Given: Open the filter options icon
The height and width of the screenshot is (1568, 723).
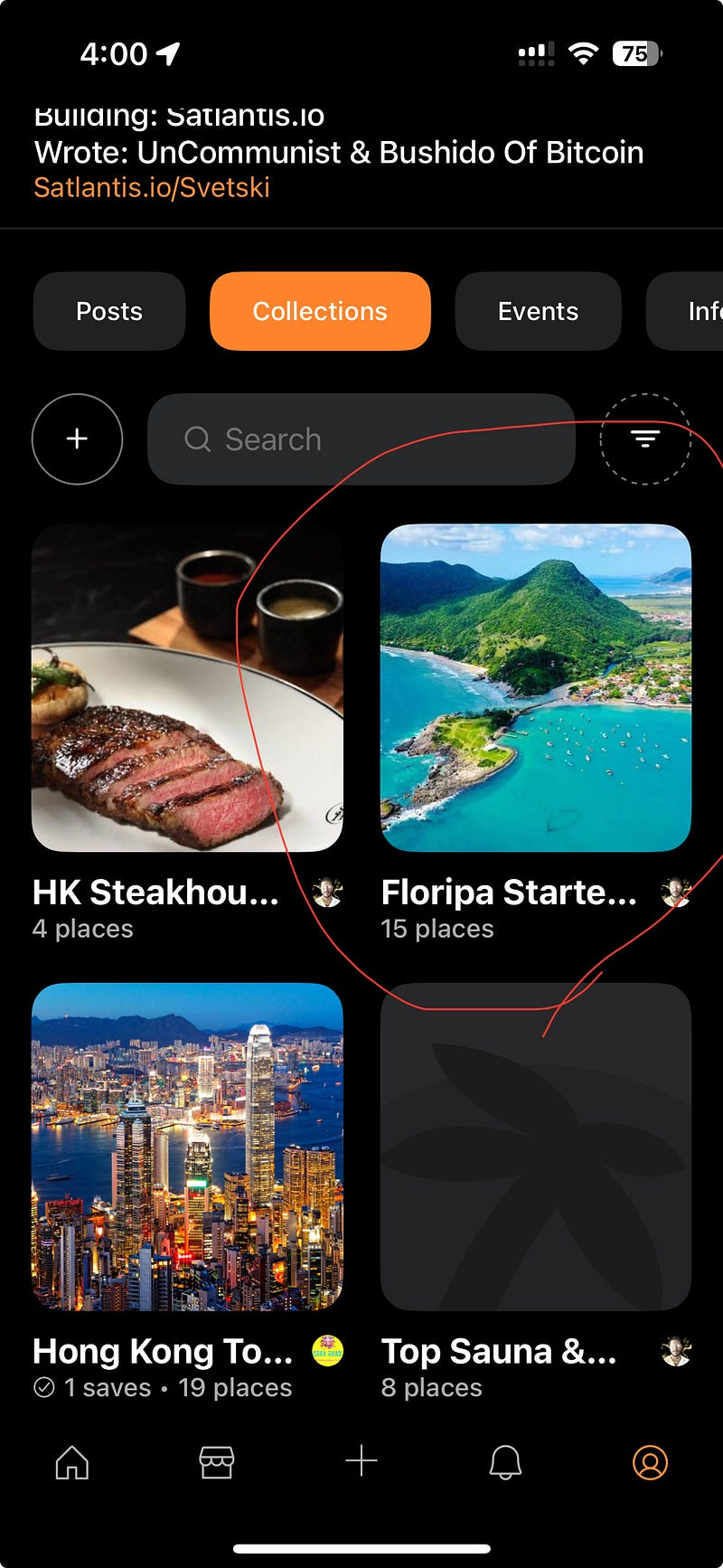Looking at the screenshot, I should coord(645,439).
